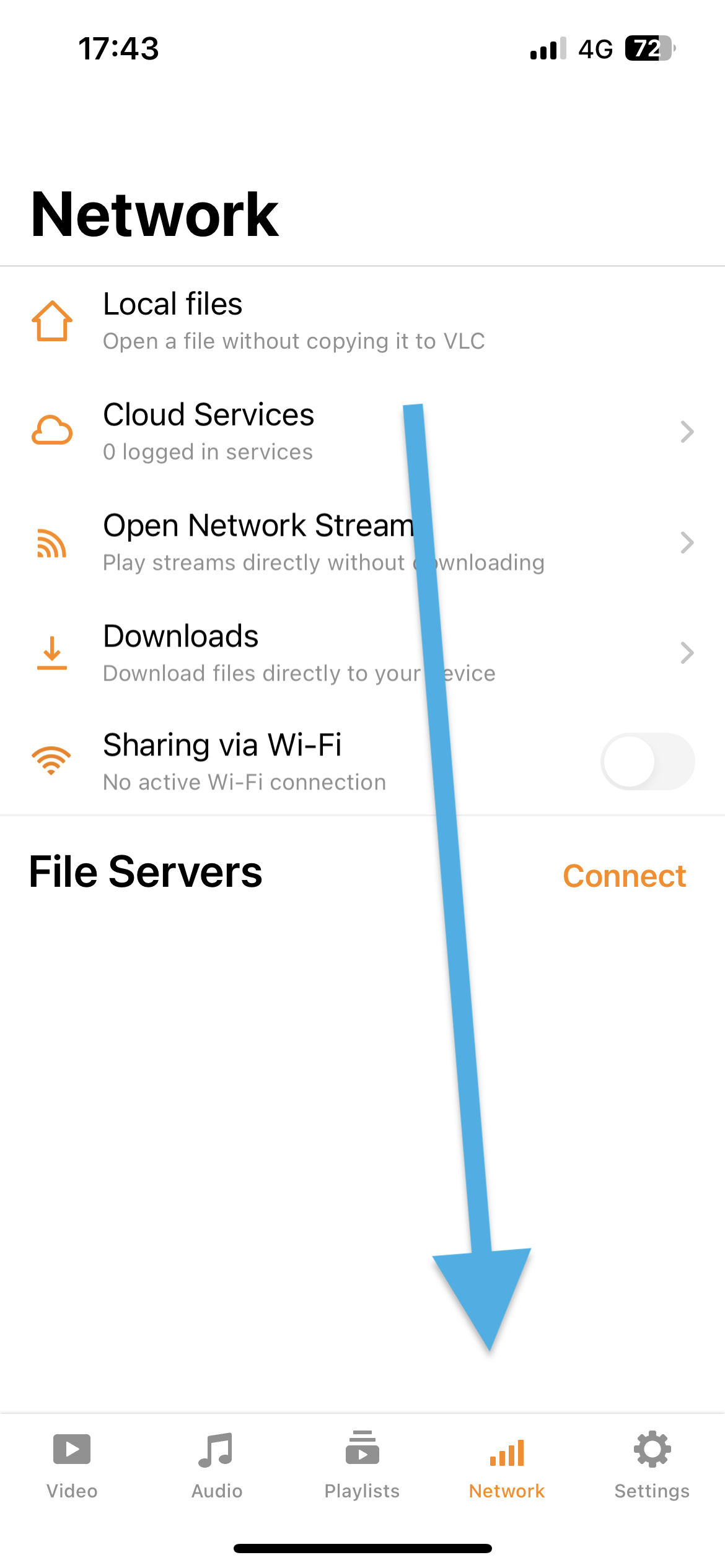Switch to the Video tab
This screenshot has width=725, height=1568.
(x=72, y=1466)
